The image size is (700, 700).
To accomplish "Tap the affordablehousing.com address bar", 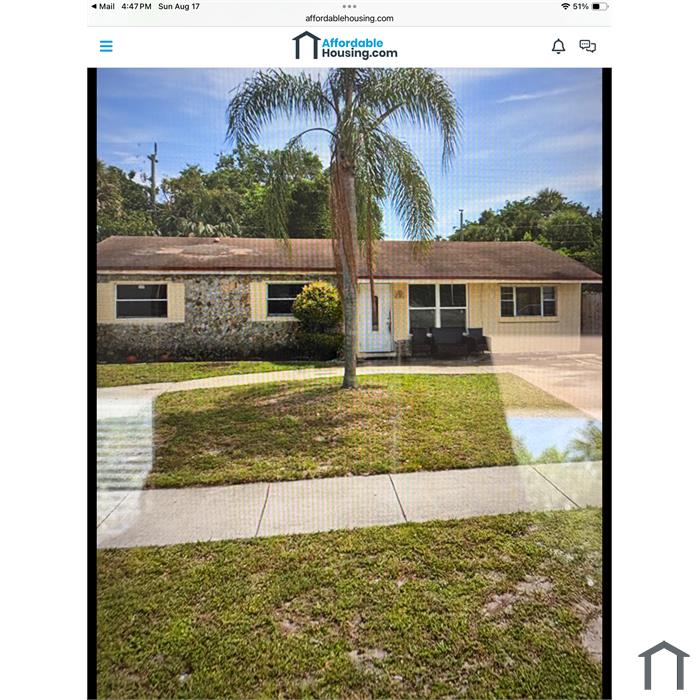I will click(349, 18).
